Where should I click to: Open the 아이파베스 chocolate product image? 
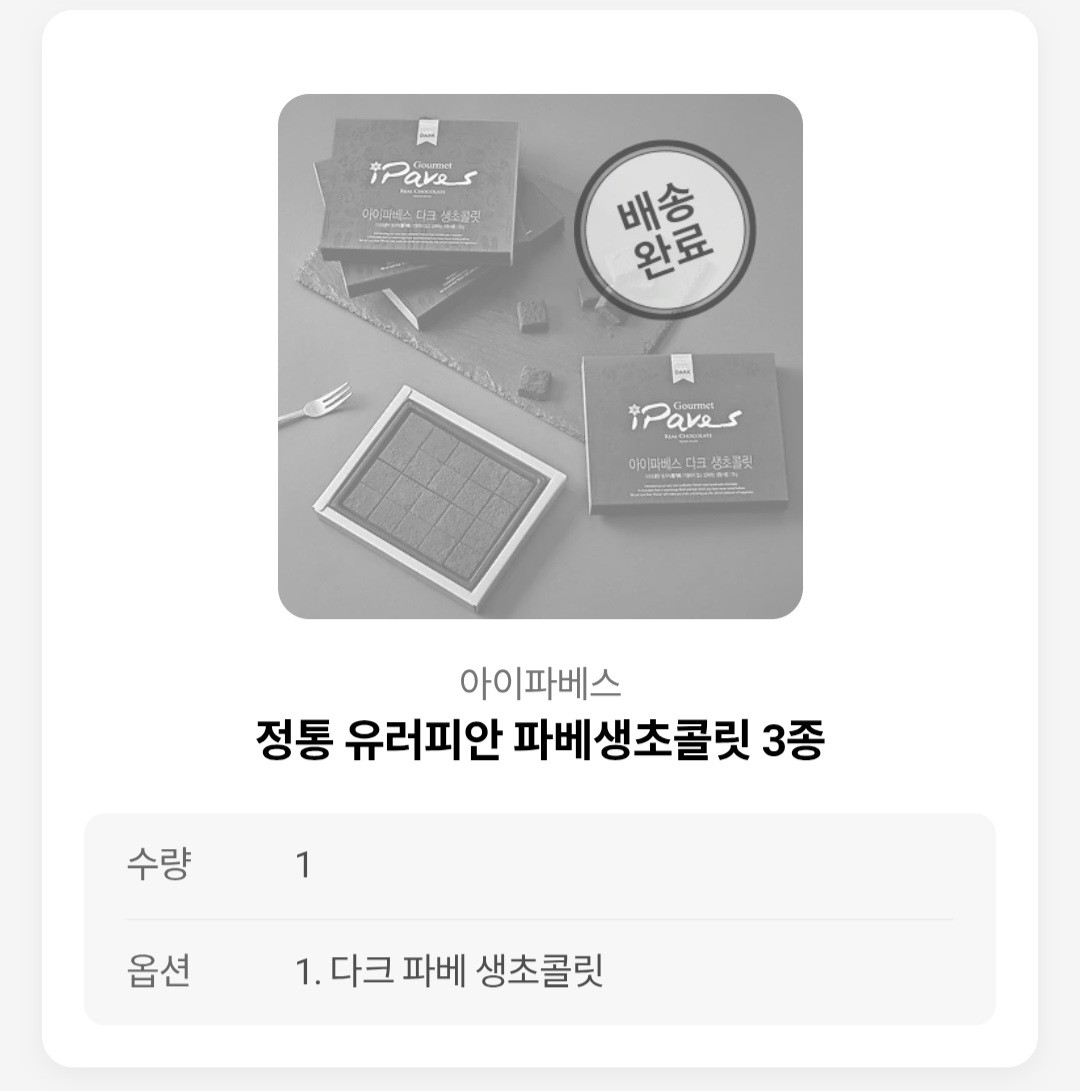tap(540, 356)
